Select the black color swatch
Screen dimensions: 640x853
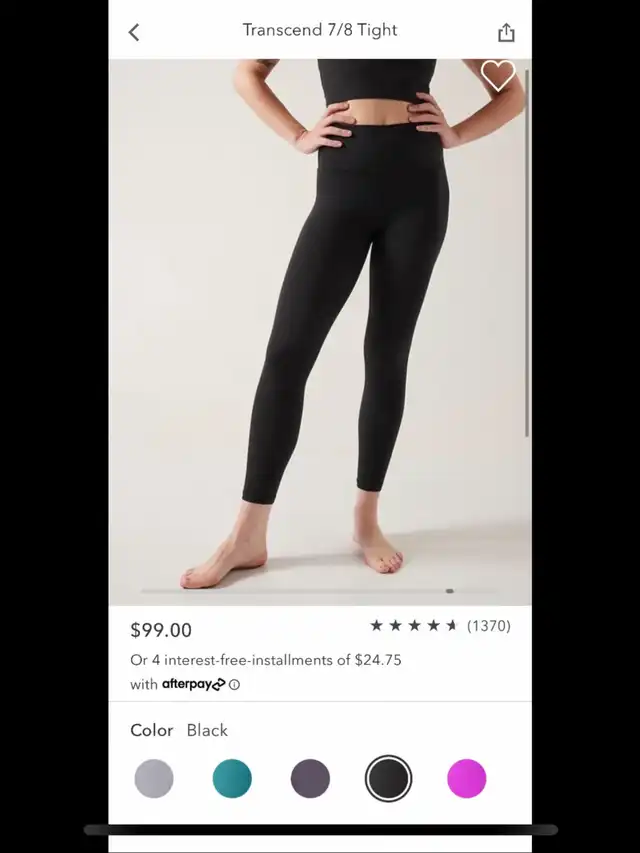tap(388, 778)
